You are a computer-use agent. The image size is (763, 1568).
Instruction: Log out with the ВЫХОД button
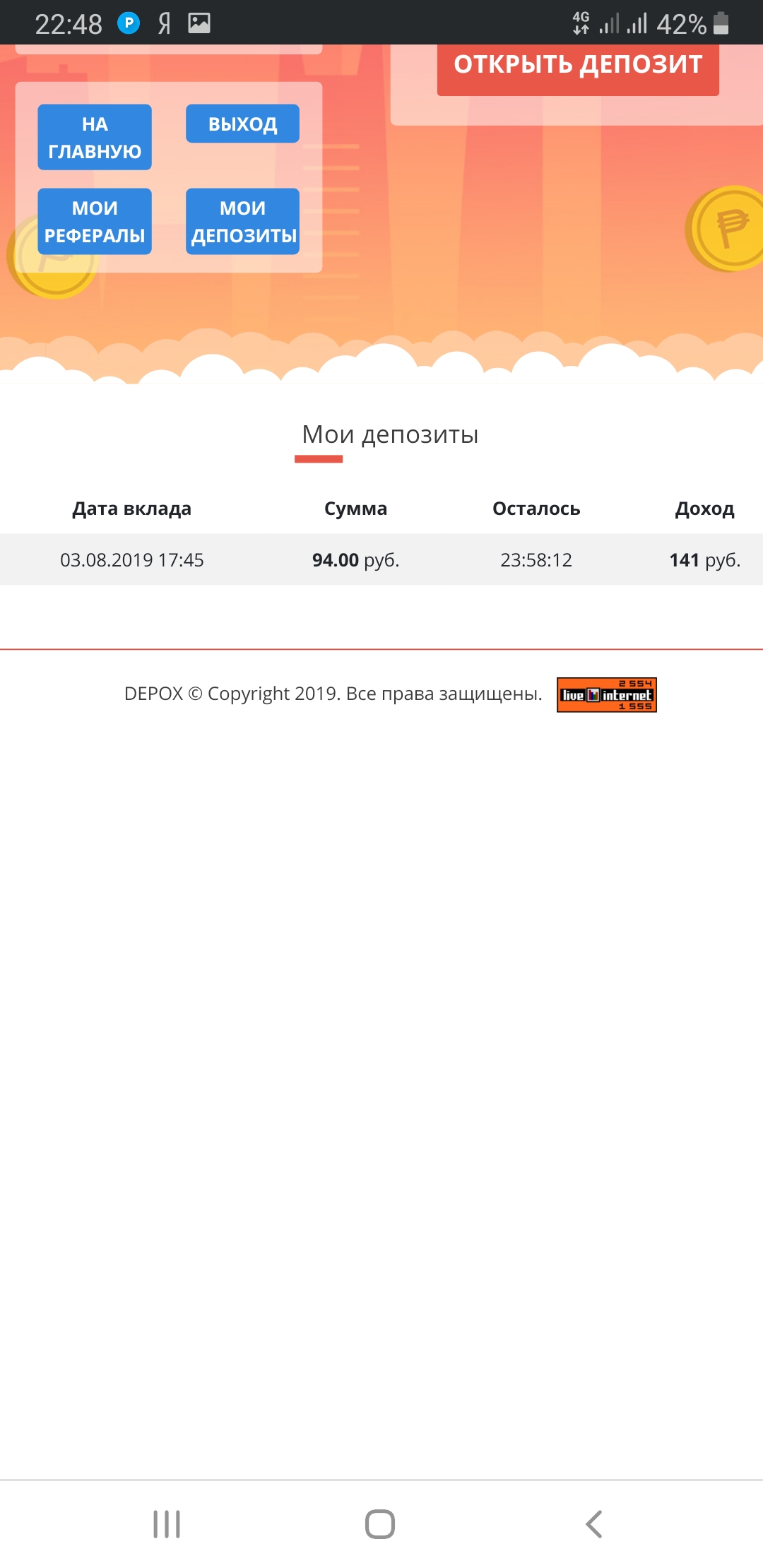click(242, 124)
